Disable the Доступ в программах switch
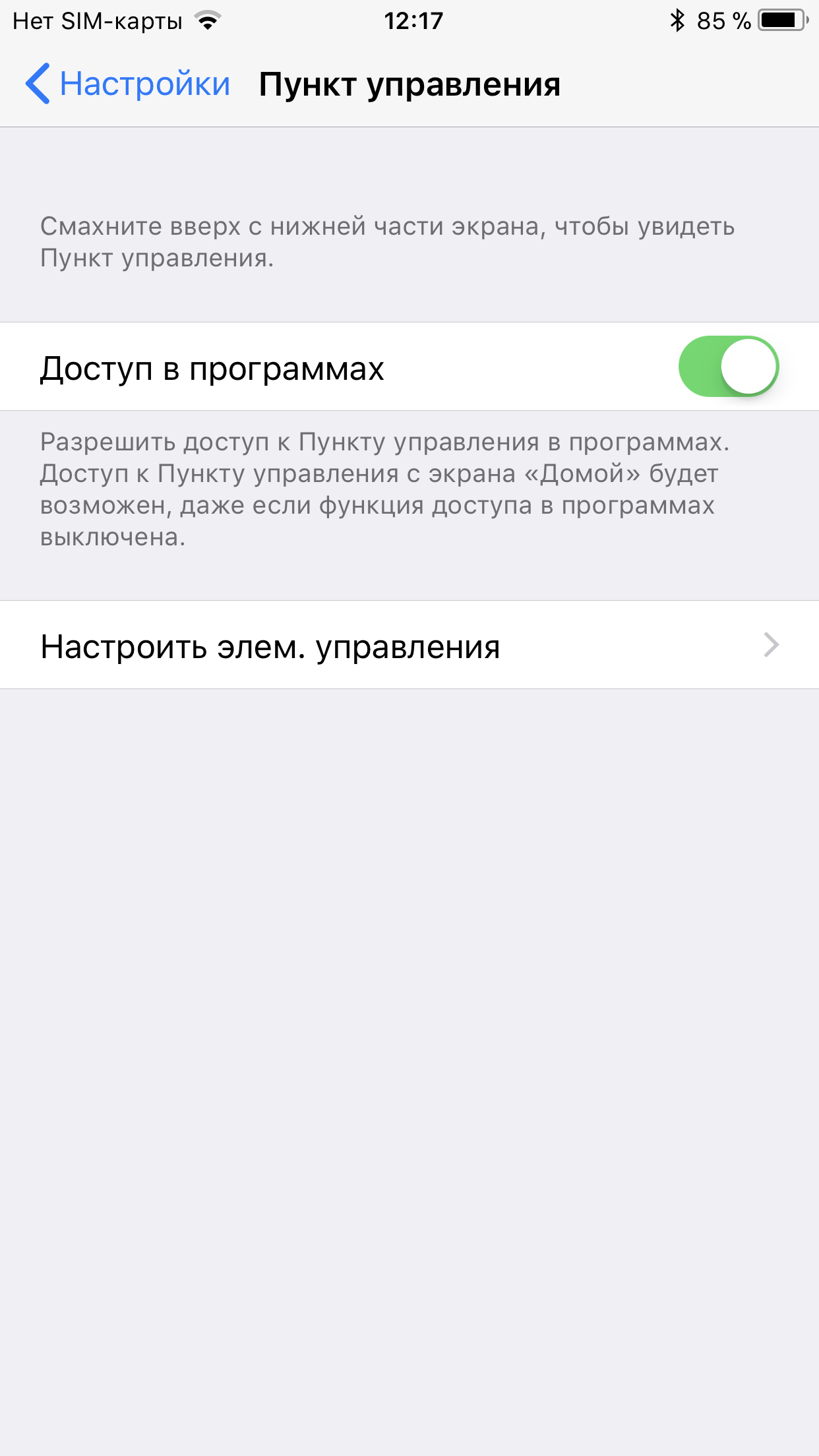This screenshot has width=819, height=1456. [x=729, y=367]
